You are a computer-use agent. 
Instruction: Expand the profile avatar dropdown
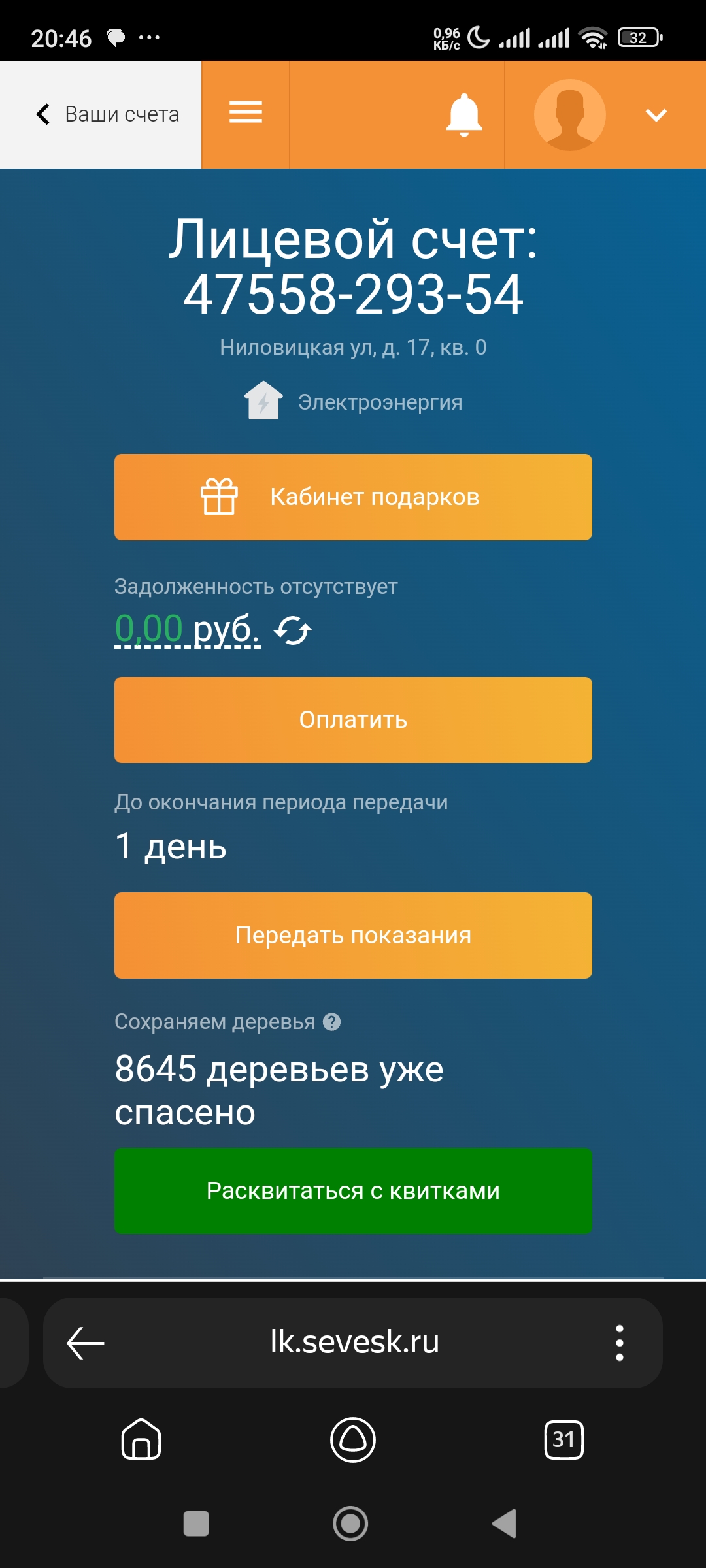(656, 115)
